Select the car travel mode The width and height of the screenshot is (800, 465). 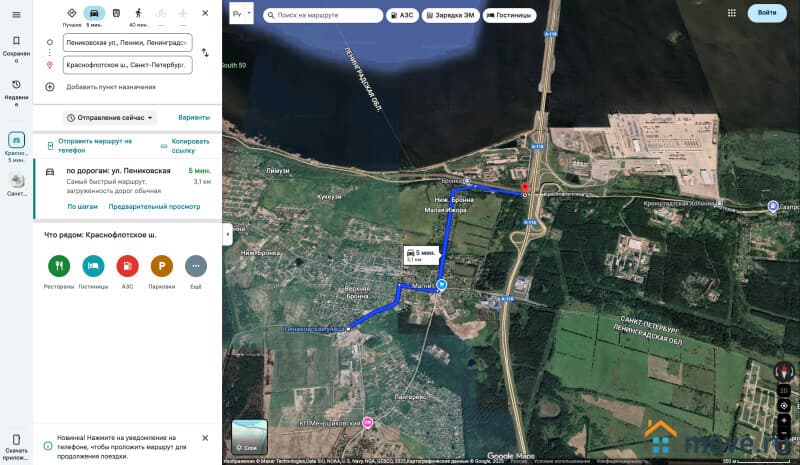[94, 13]
